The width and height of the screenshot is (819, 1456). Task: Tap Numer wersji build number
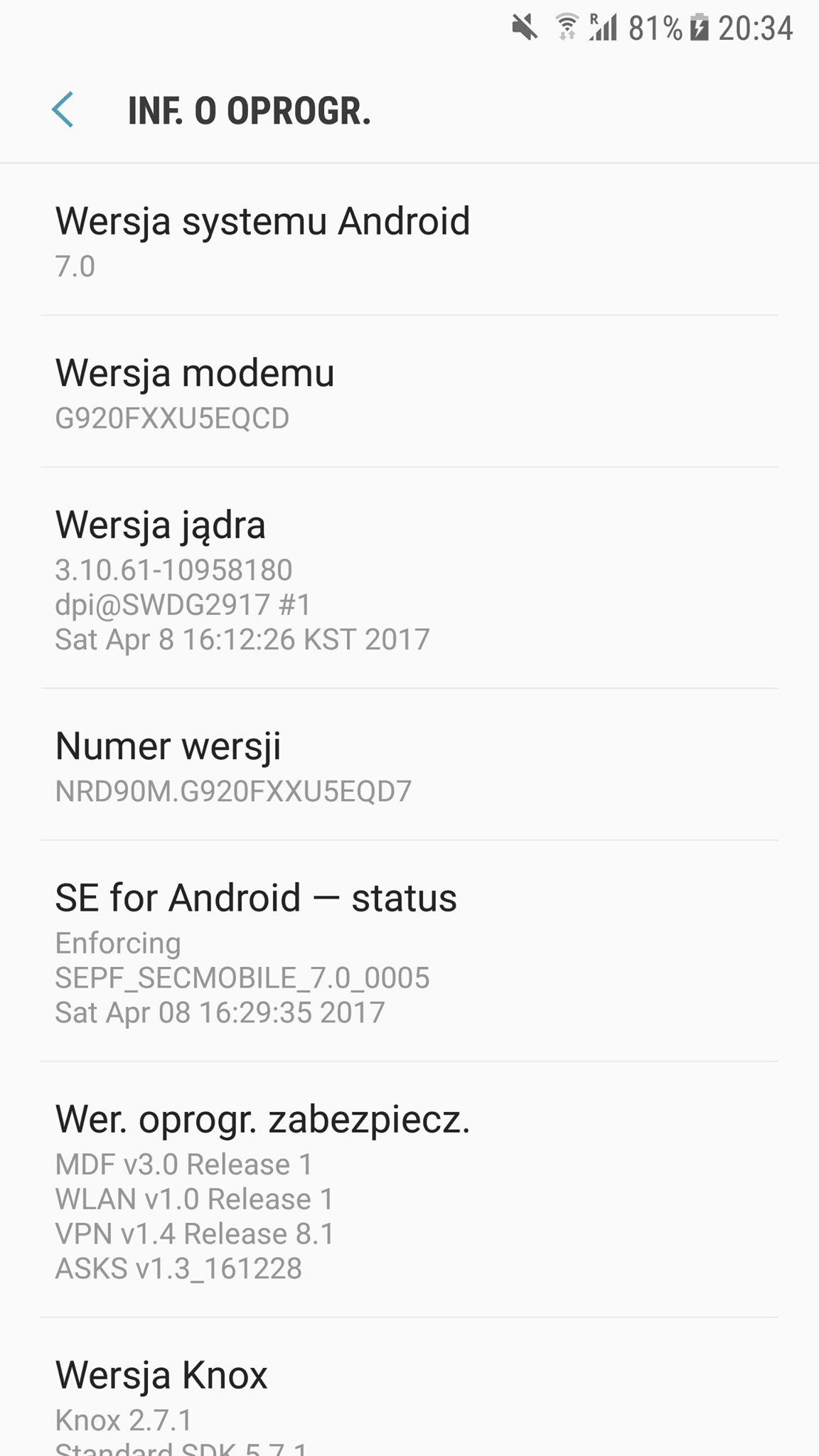[x=409, y=765]
